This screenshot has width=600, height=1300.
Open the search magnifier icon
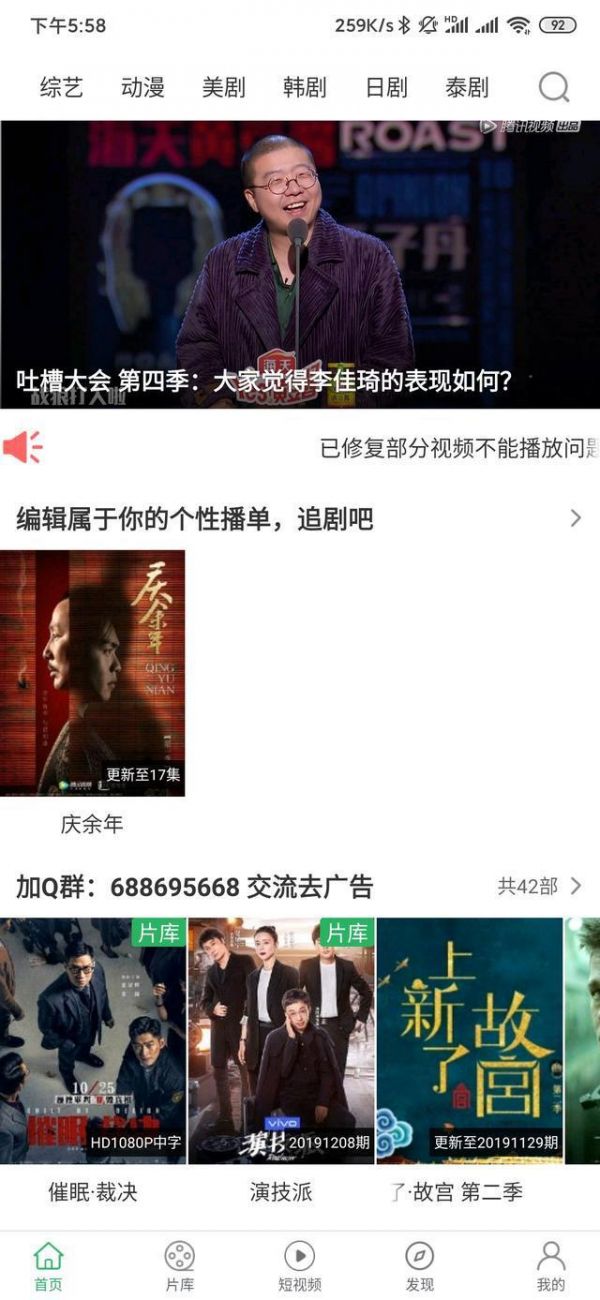click(553, 87)
